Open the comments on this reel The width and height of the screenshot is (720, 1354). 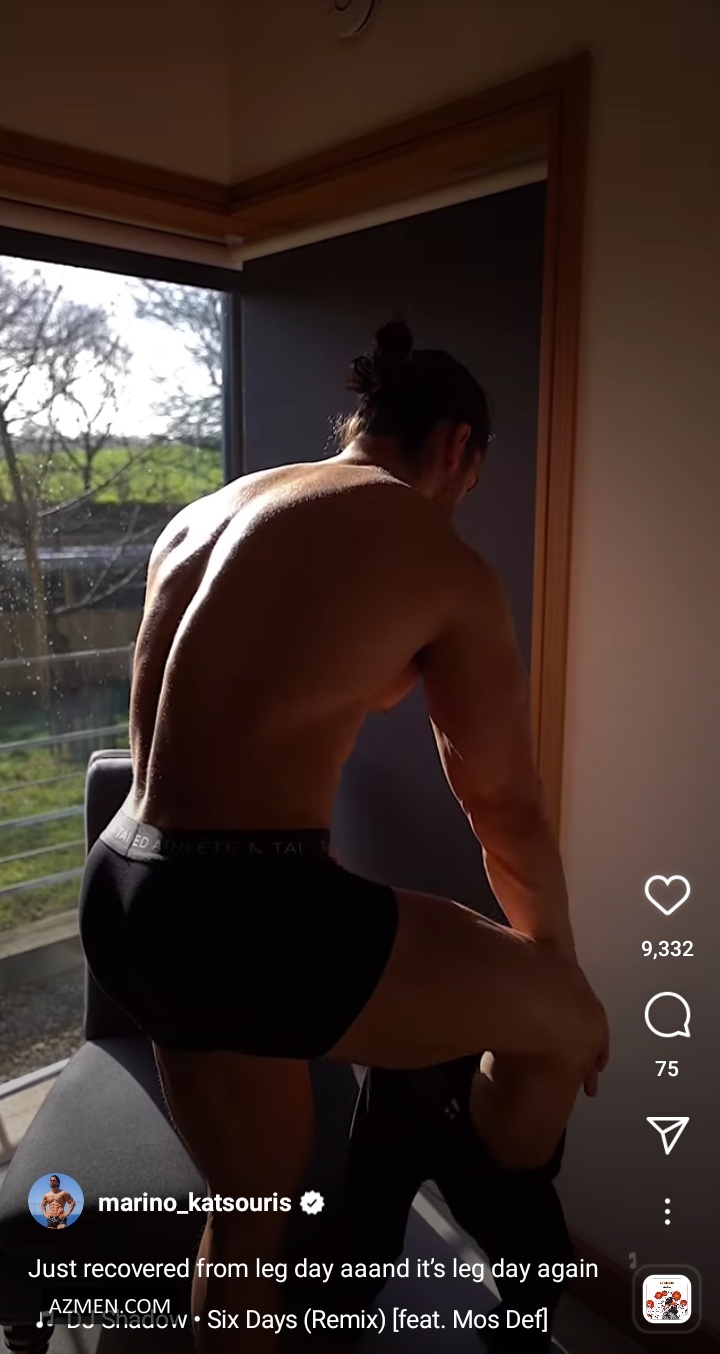pos(667,1016)
